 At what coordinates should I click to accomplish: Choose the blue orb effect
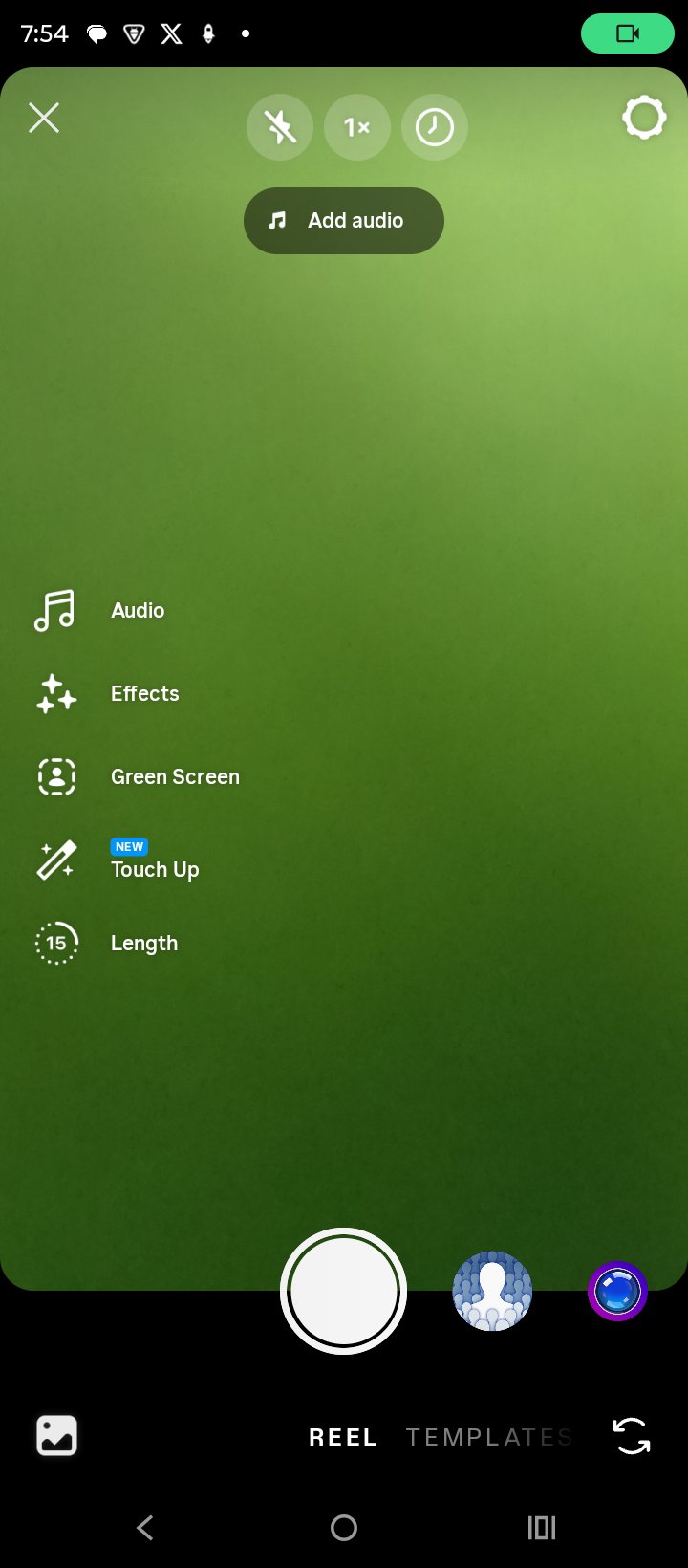pyautogui.click(x=618, y=1291)
